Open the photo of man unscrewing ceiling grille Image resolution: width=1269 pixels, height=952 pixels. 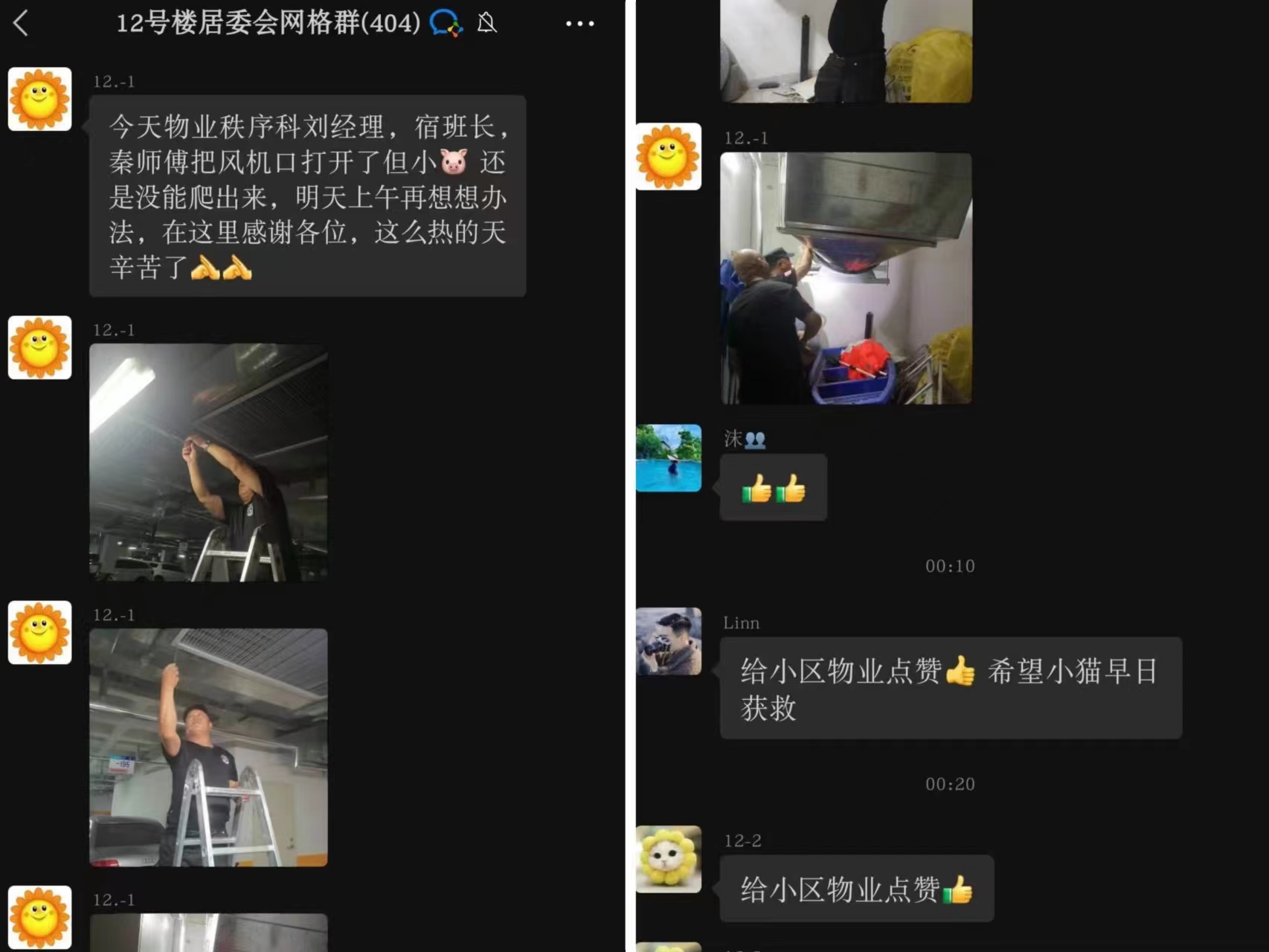click(x=208, y=462)
